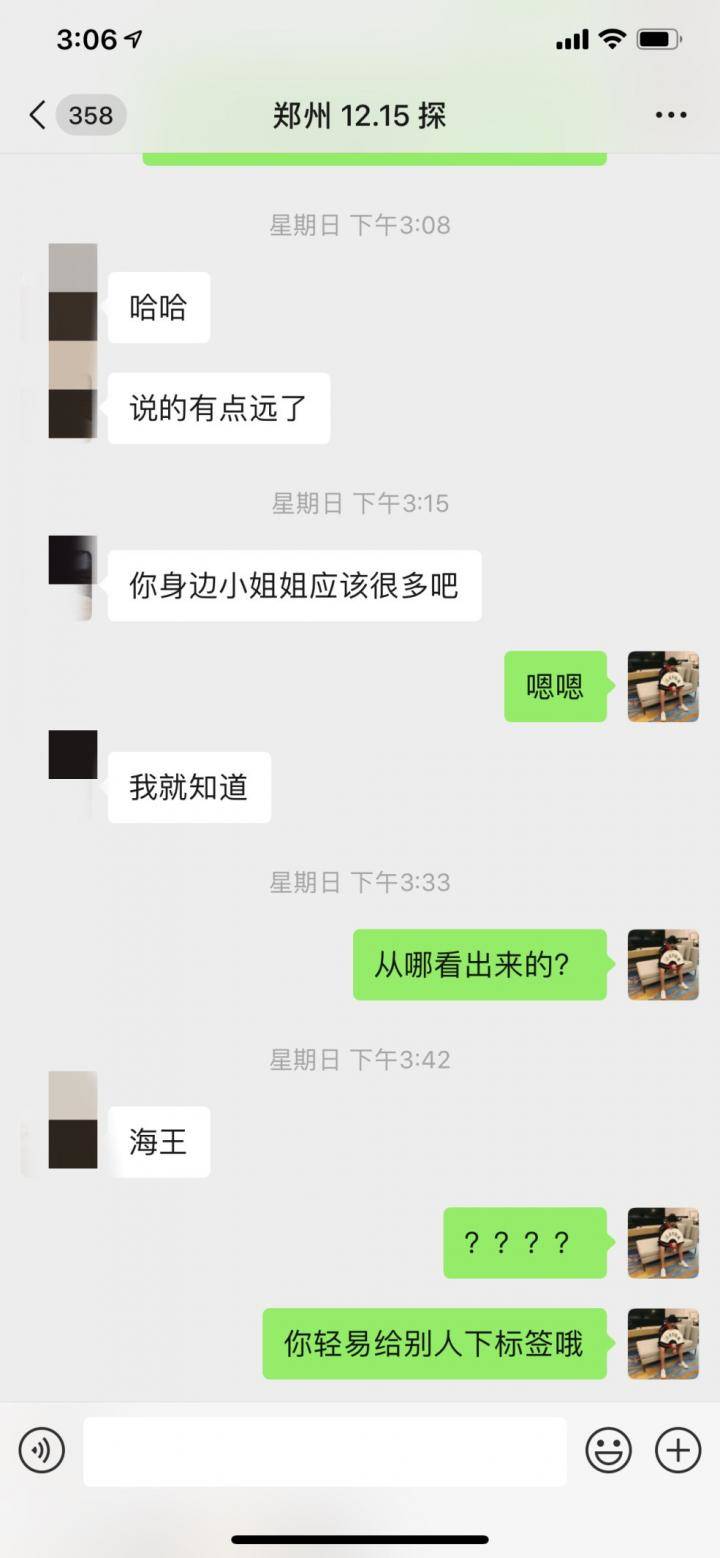Tap the back chevron to exit chat
This screenshot has width=720, height=1558.
coord(36,115)
